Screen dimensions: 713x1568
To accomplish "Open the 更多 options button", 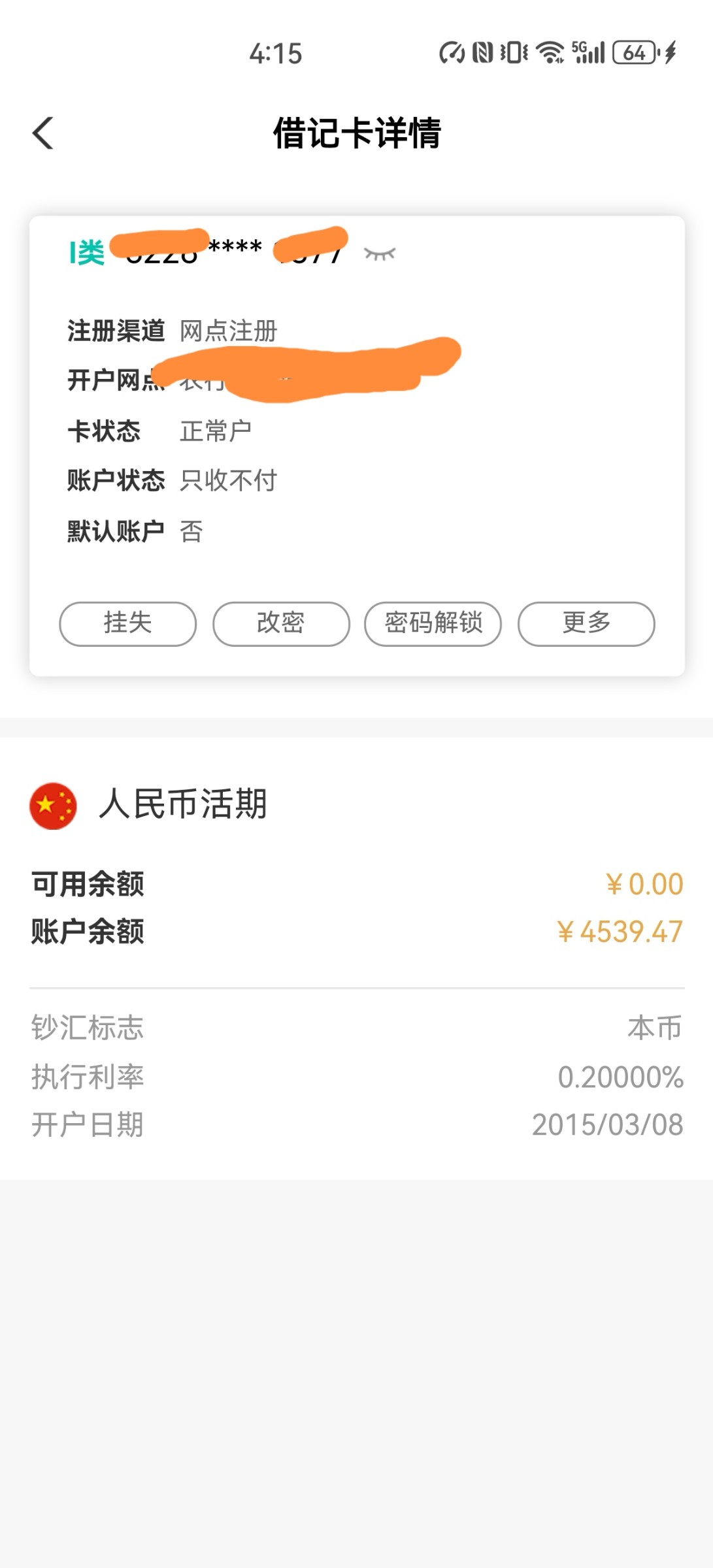I will tap(586, 624).
